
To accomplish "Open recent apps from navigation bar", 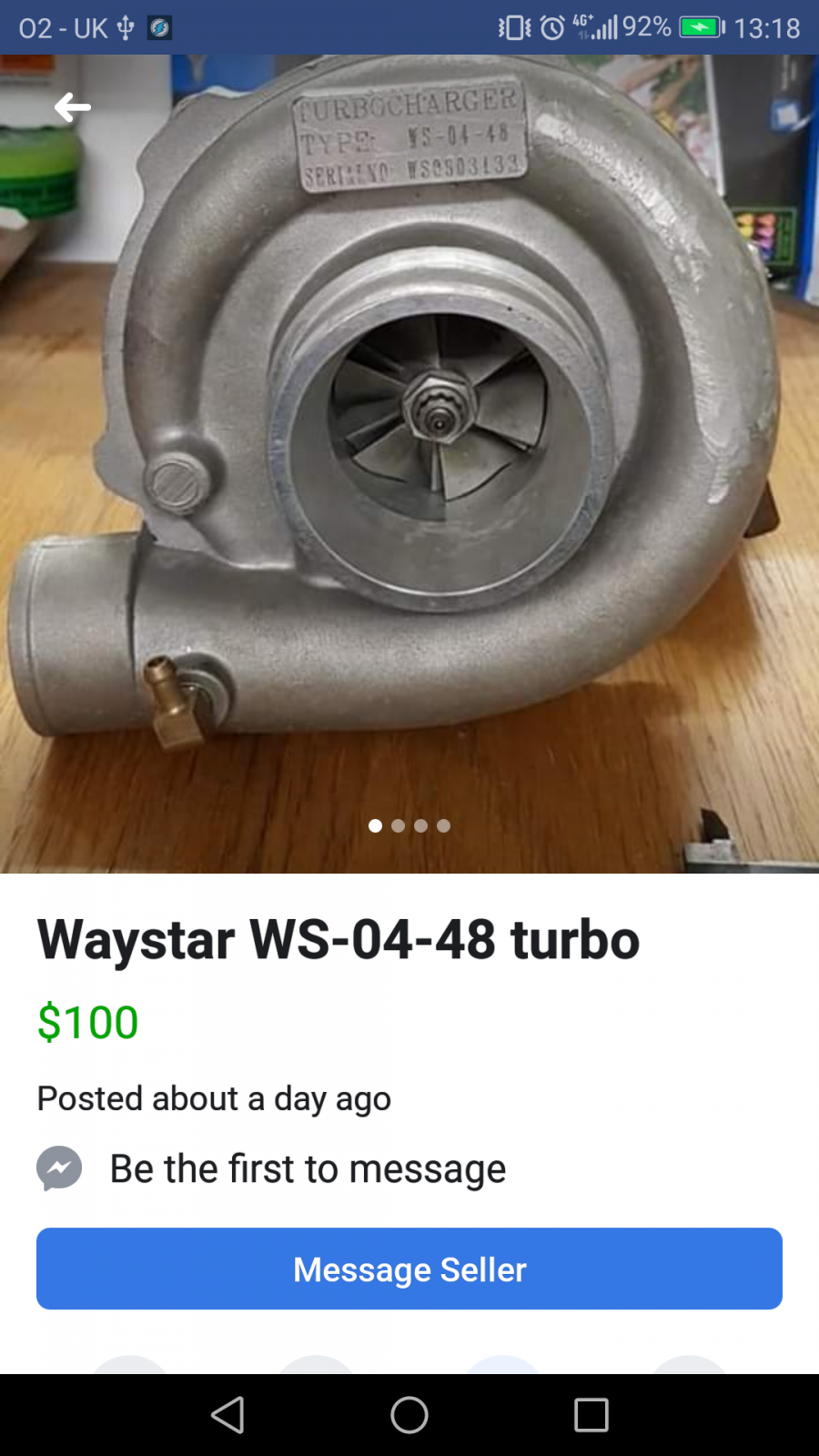I will click(x=591, y=1415).
